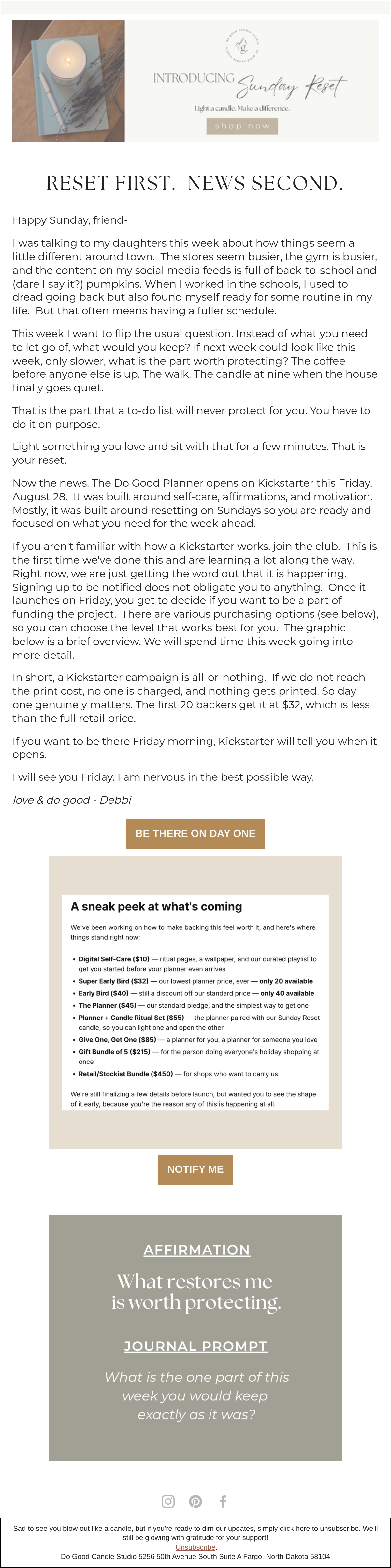Tap BE THERE ON DAY ONE button

pos(195,833)
